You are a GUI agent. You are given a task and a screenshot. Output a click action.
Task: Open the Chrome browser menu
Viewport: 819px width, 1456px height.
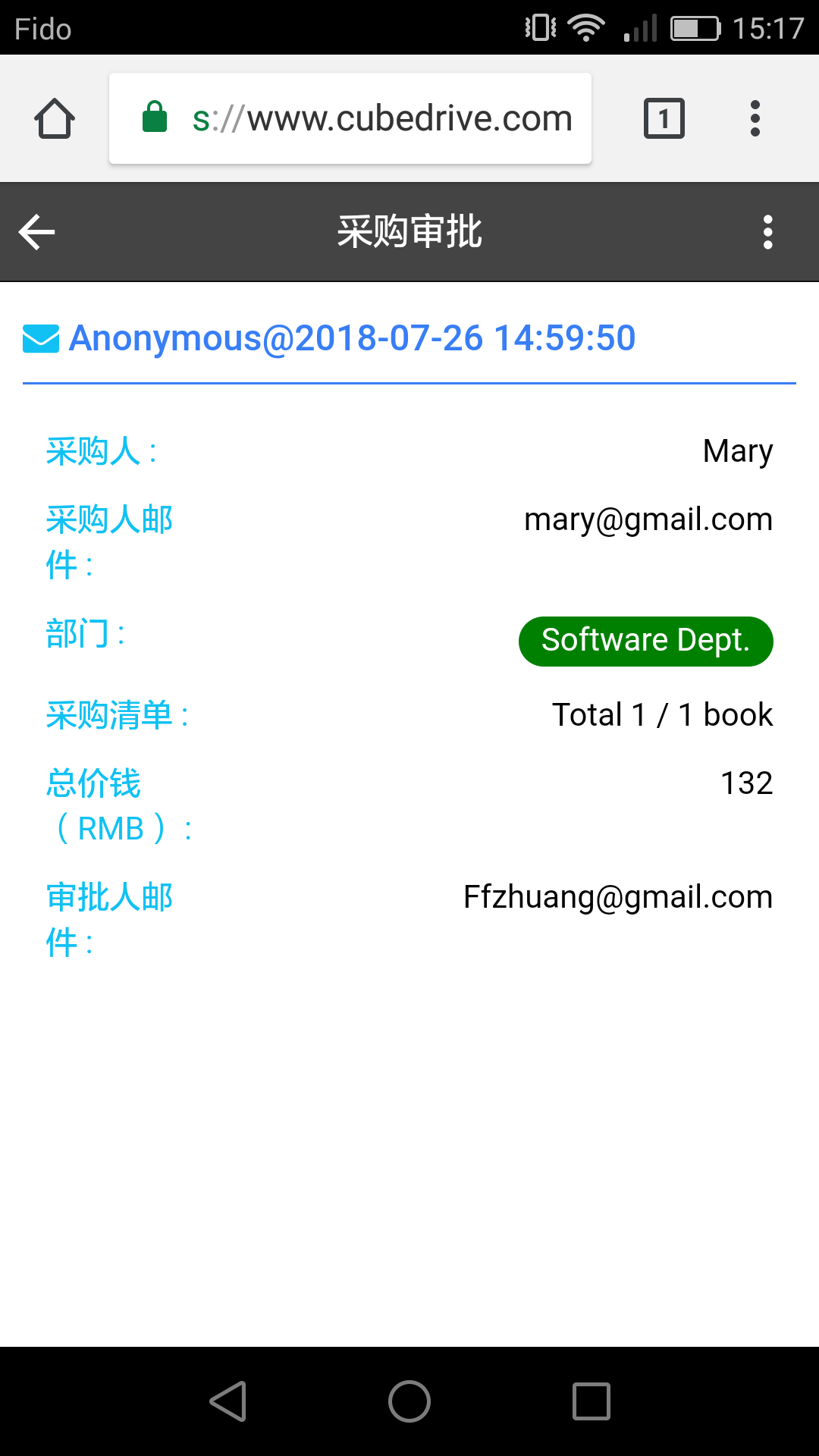(x=755, y=118)
